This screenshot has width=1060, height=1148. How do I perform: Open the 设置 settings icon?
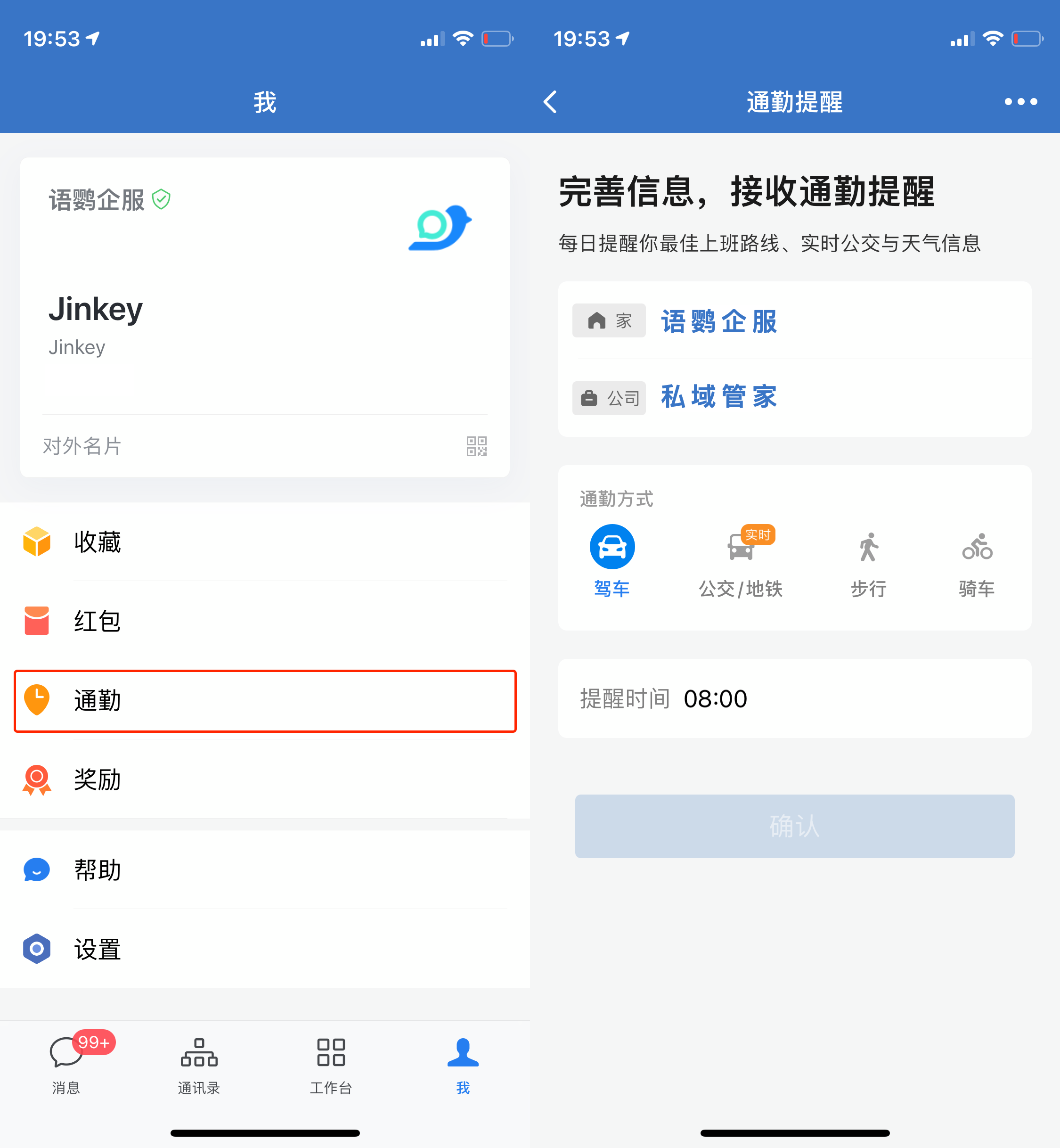(36, 950)
